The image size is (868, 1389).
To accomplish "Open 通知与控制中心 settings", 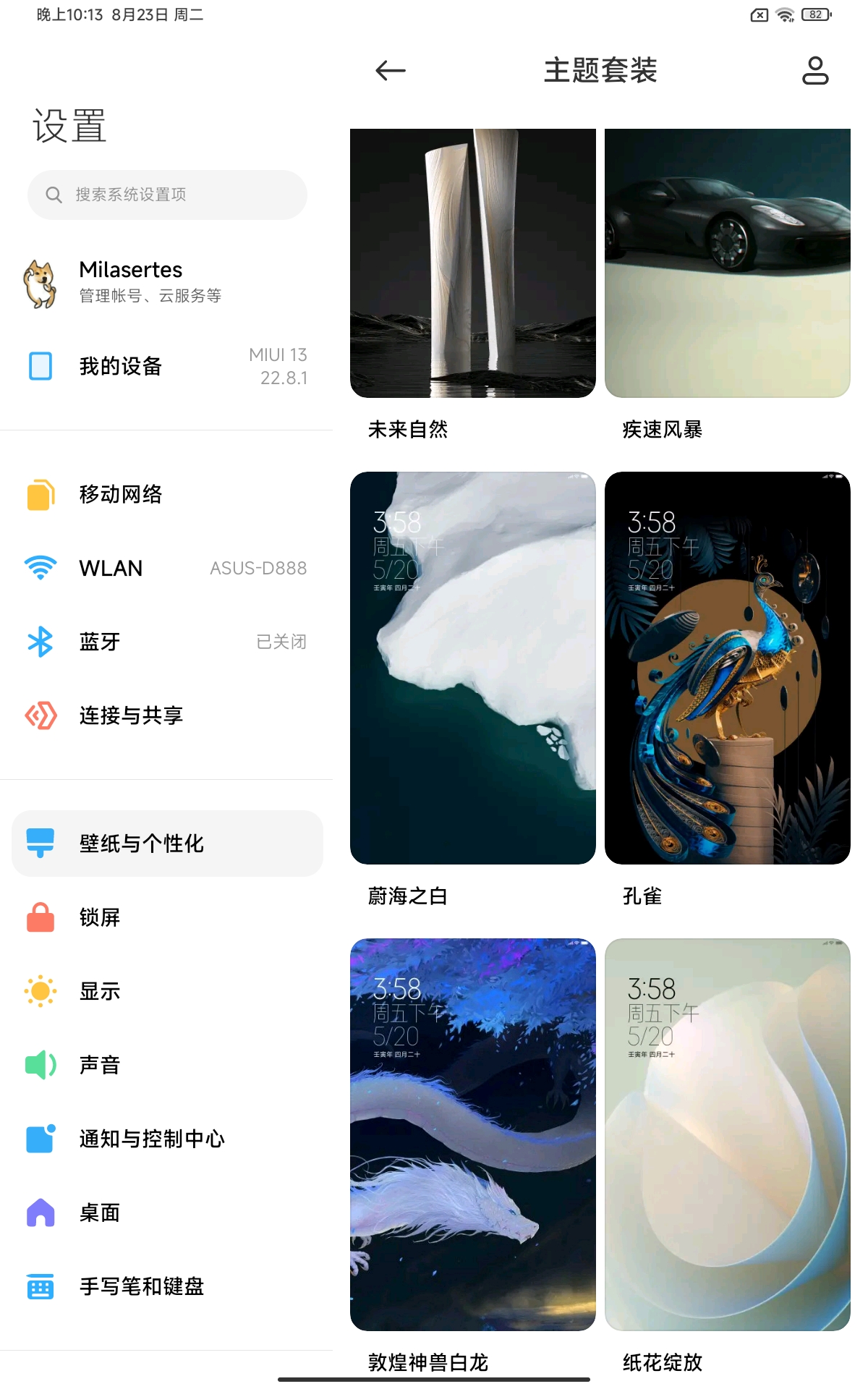I will pyautogui.click(x=166, y=1139).
